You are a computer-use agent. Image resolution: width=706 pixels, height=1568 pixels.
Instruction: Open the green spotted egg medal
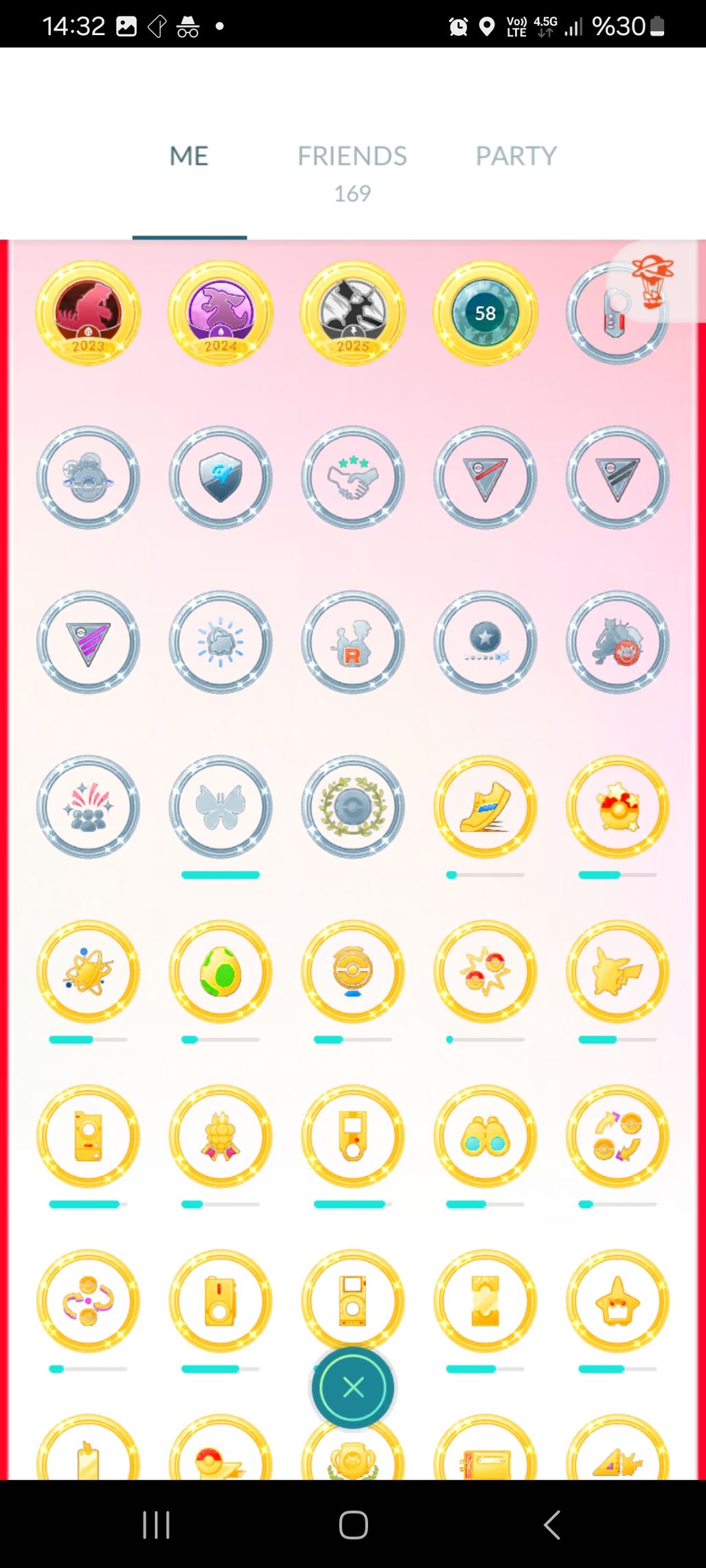220,972
